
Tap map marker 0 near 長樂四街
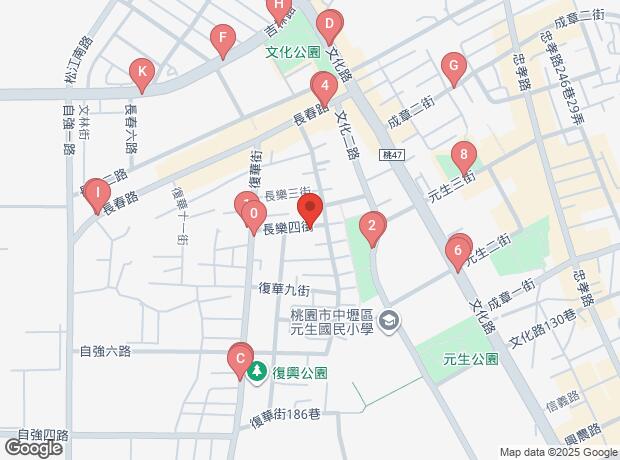click(x=254, y=215)
